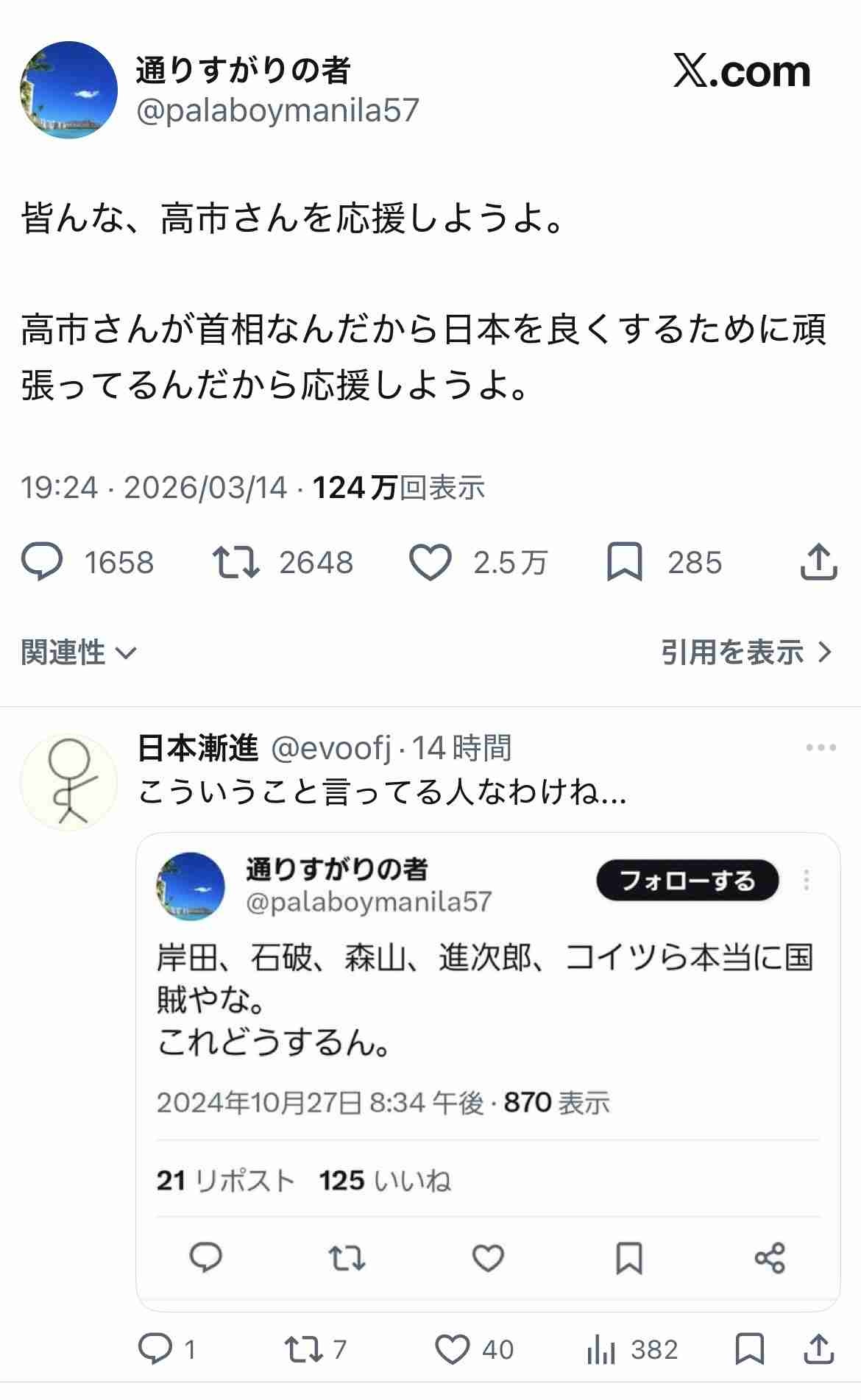Open 日本漸進's stick figure profile avatar

coord(68,782)
